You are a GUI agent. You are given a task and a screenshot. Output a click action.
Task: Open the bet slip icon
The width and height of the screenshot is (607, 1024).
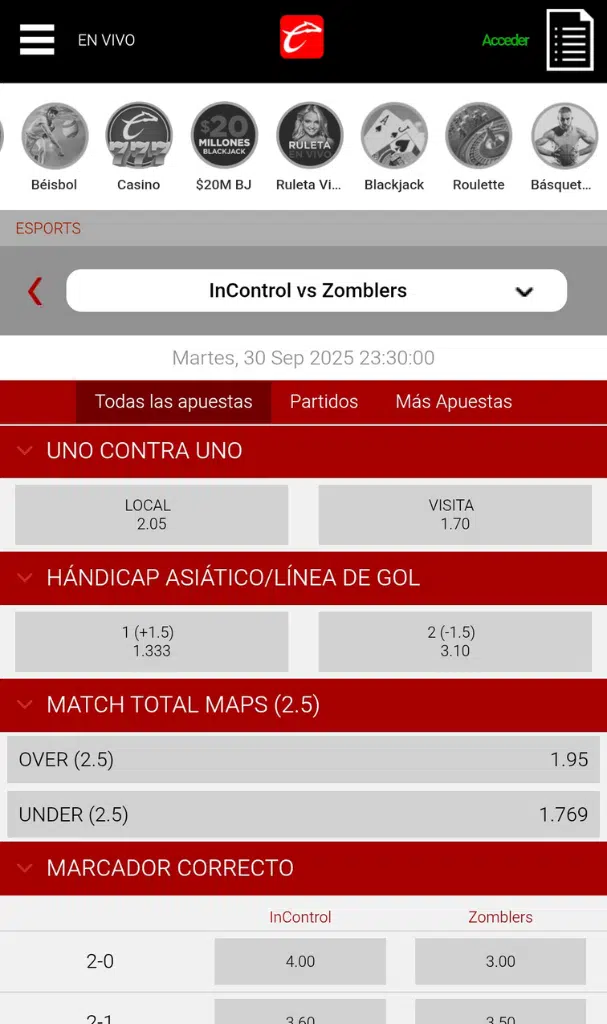[569, 40]
